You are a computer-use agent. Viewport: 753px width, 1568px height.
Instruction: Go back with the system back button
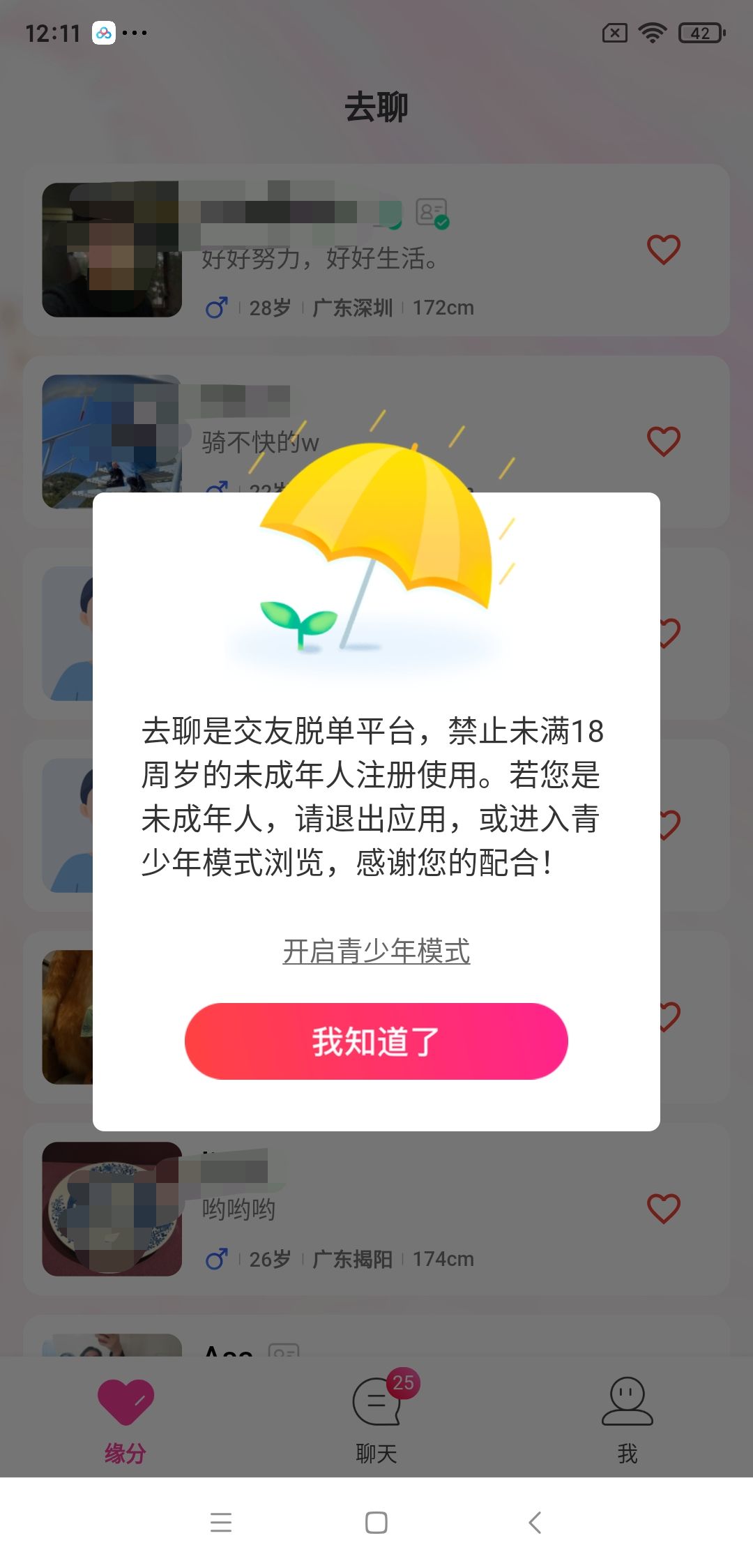(535, 1522)
